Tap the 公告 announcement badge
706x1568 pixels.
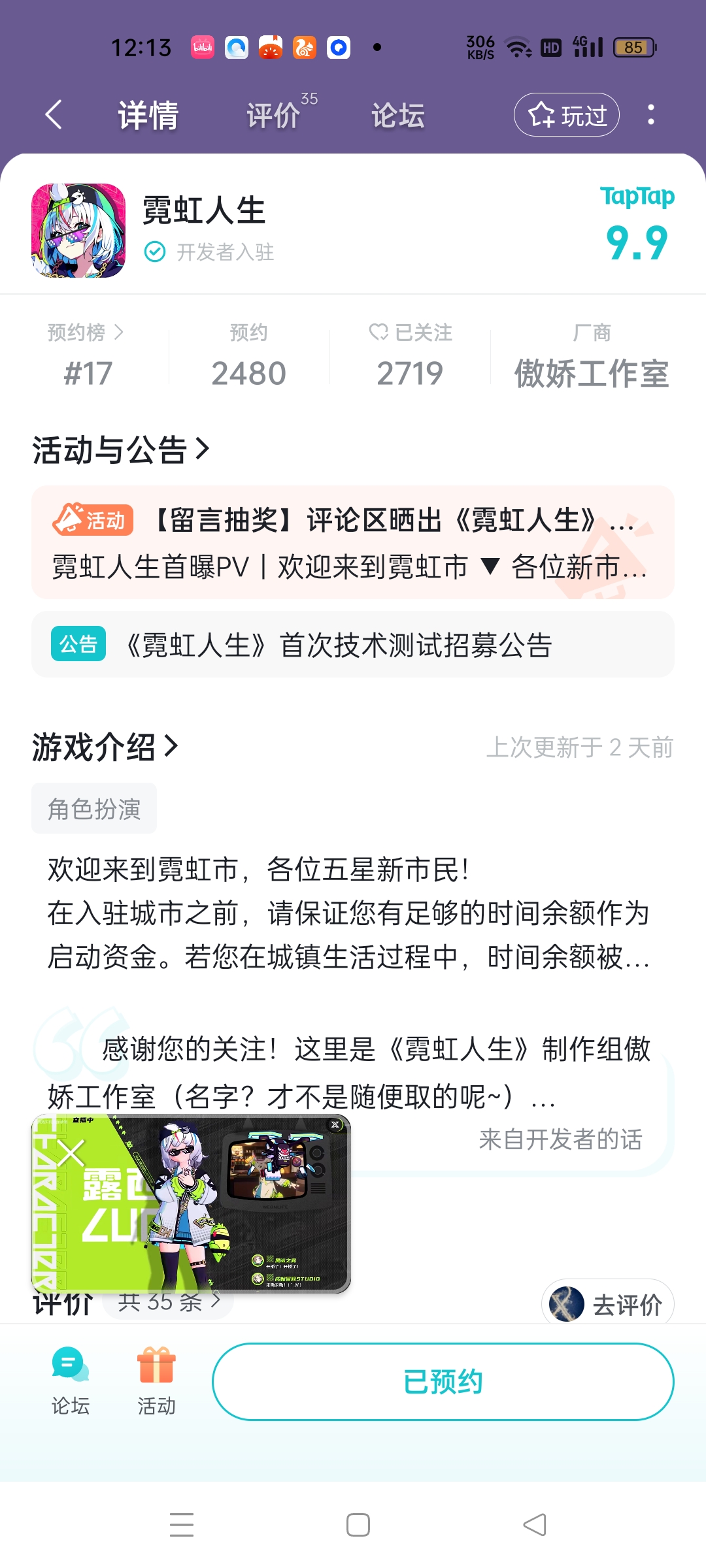pyautogui.click(x=78, y=644)
